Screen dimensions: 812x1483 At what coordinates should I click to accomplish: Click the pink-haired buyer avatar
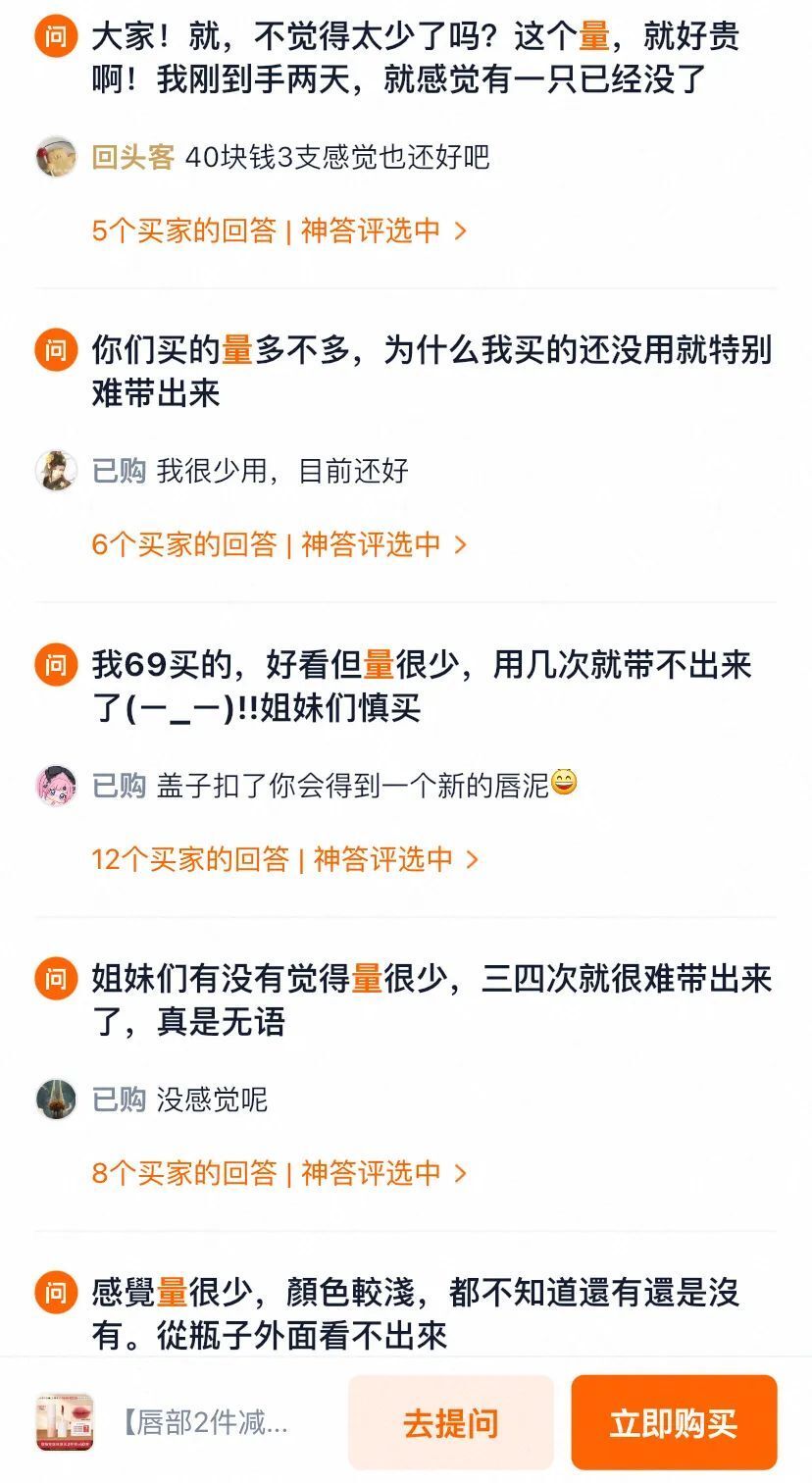pos(56,785)
